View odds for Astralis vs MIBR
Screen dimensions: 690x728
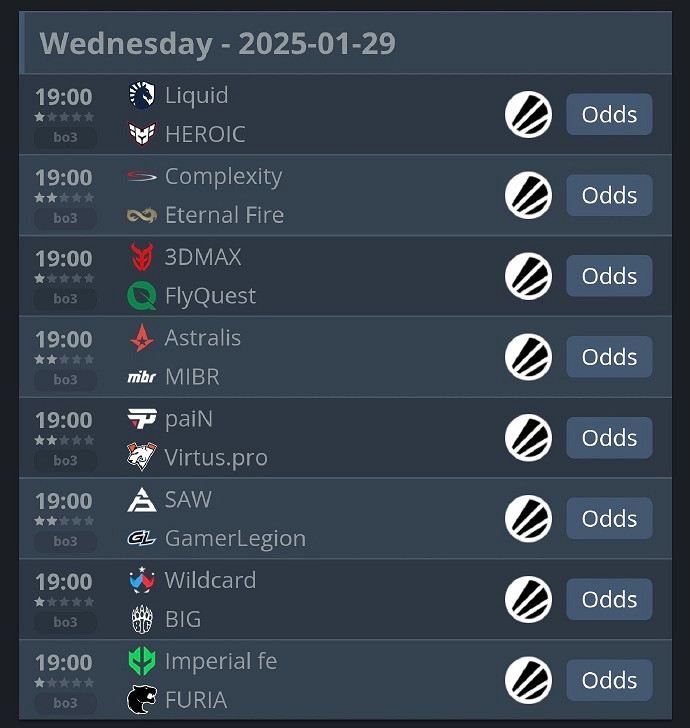pyautogui.click(x=609, y=358)
